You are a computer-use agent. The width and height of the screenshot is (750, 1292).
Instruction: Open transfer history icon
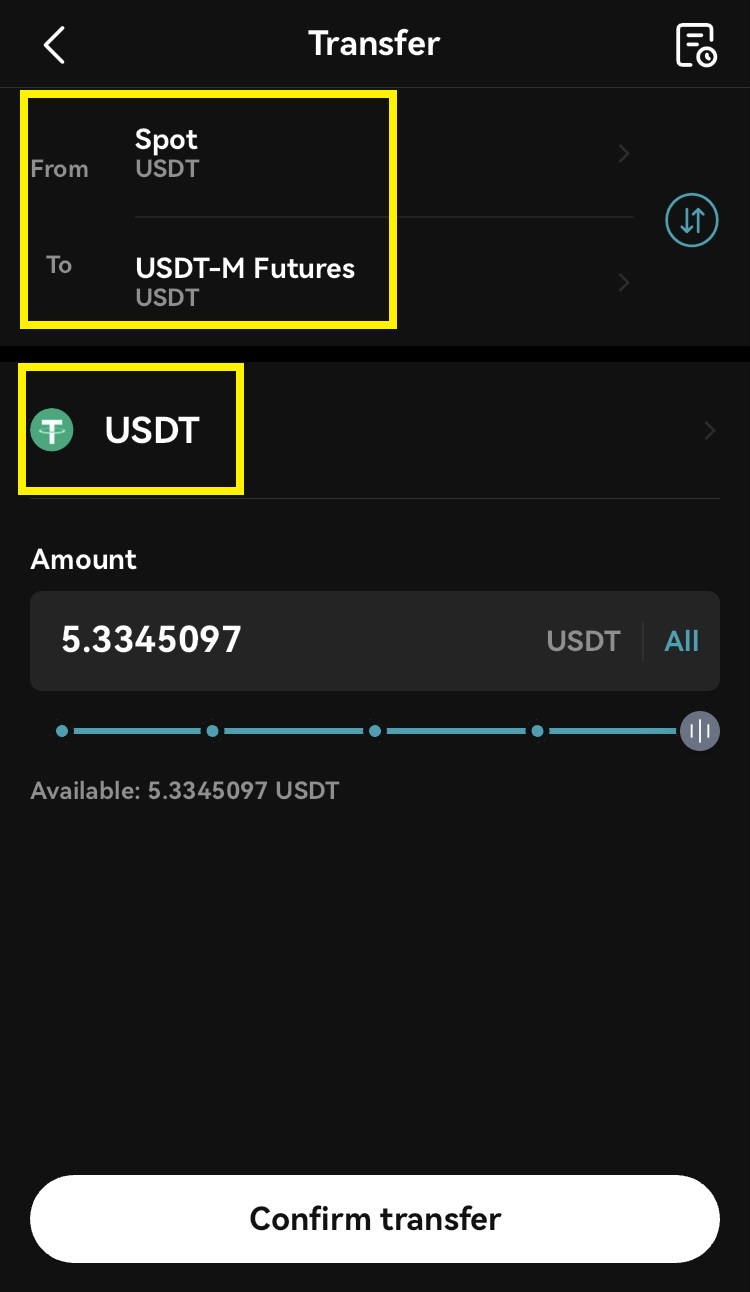tap(696, 45)
